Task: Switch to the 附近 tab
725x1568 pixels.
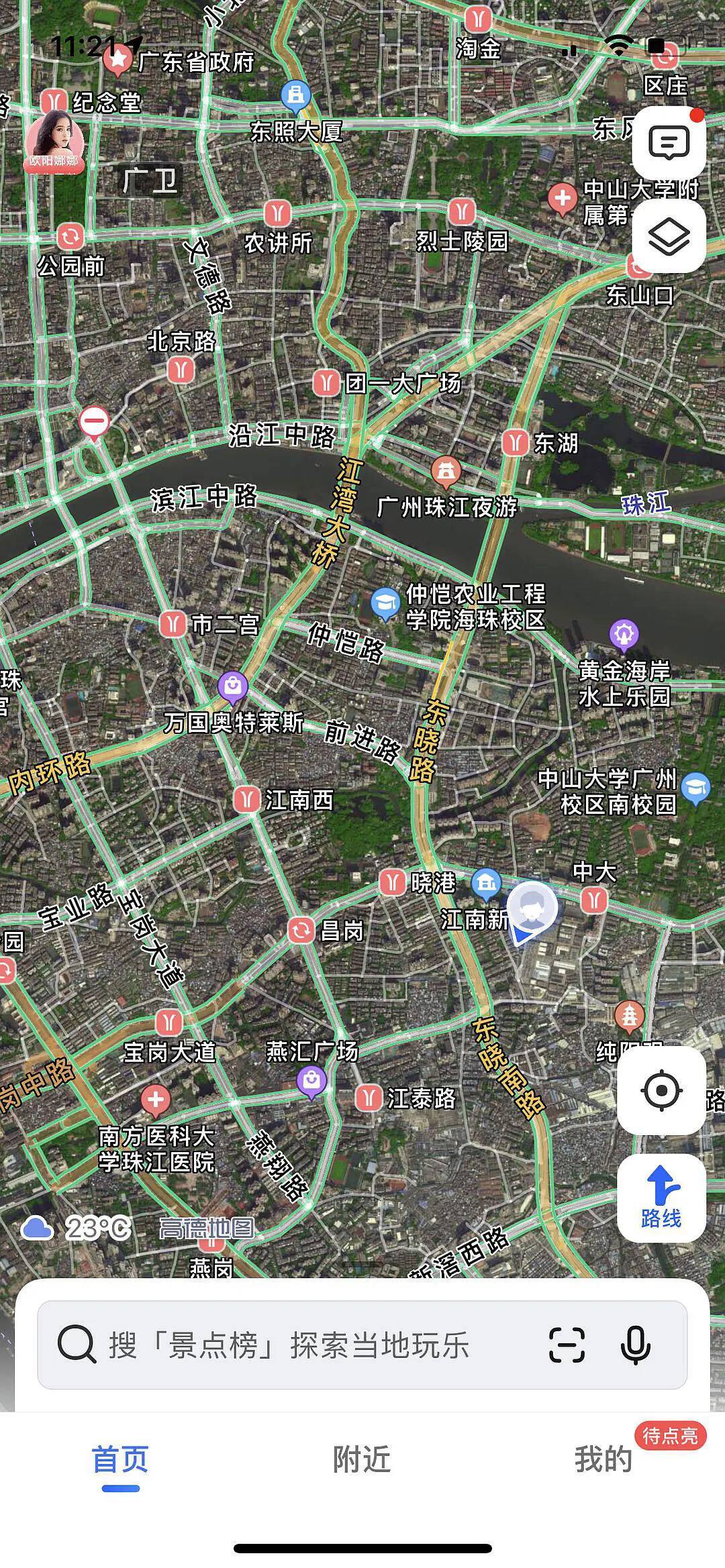Action: [x=362, y=1459]
